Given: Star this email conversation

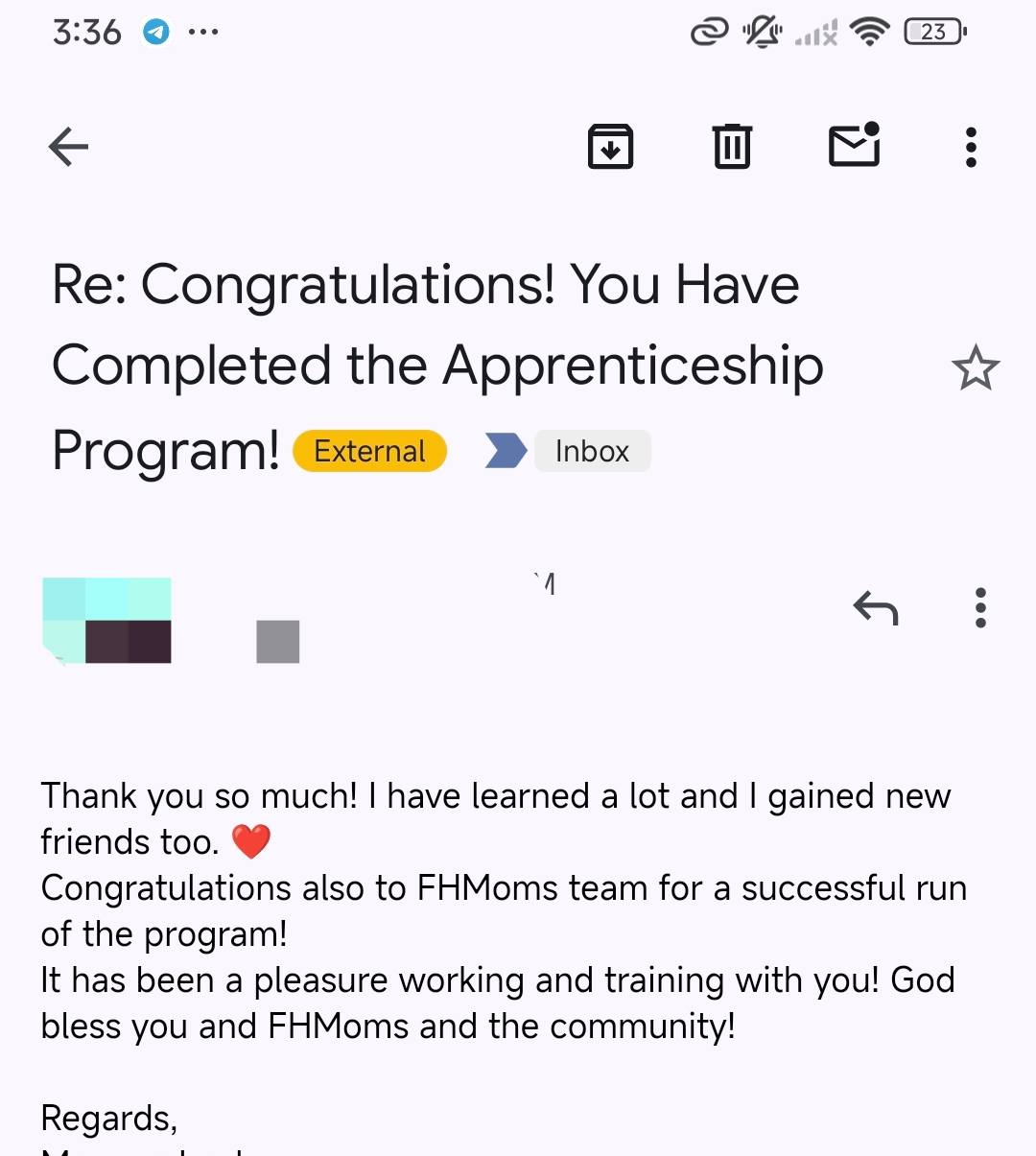Looking at the screenshot, I should pyautogui.click(x=975, y=367).
